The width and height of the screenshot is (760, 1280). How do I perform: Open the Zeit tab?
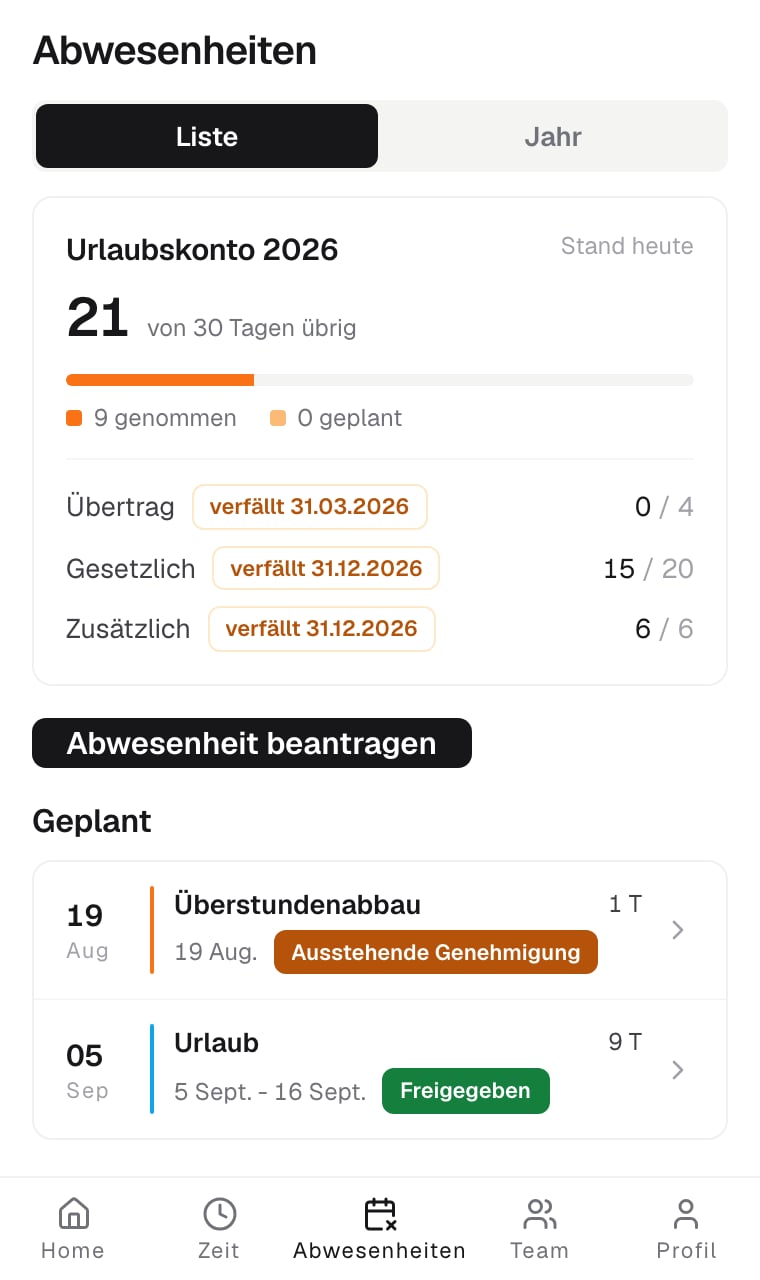pos(219,1229)
